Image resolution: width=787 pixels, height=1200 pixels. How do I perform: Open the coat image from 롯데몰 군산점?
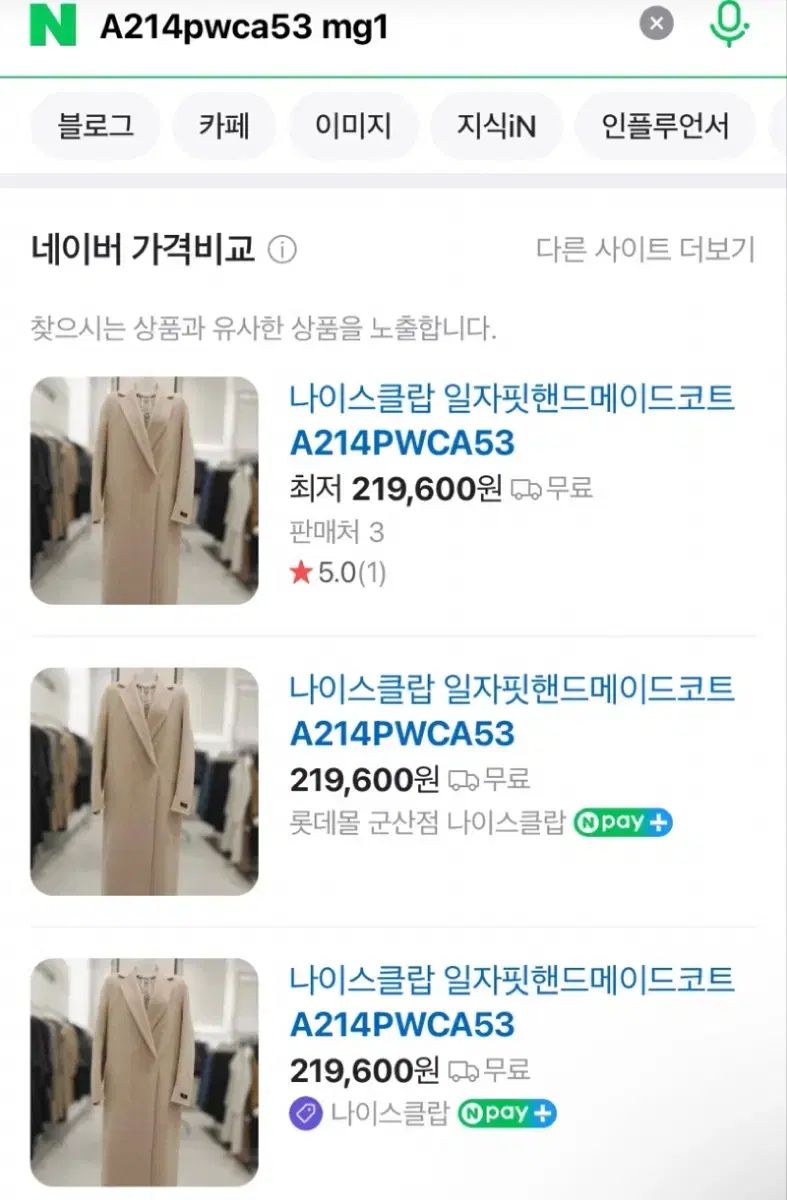click(144, 781)
